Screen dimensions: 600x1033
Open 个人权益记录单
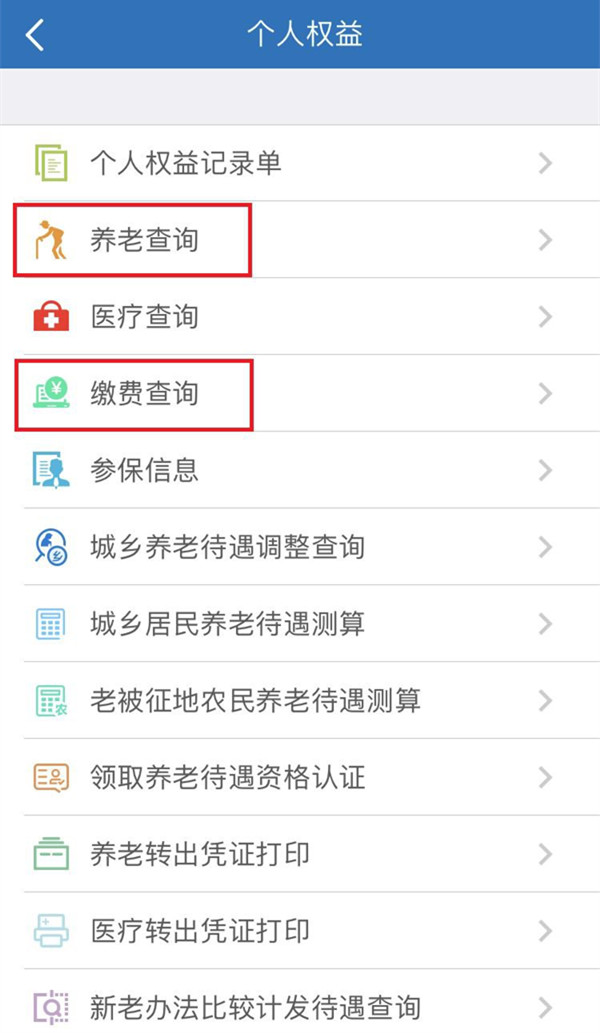[x=186, y=163]
